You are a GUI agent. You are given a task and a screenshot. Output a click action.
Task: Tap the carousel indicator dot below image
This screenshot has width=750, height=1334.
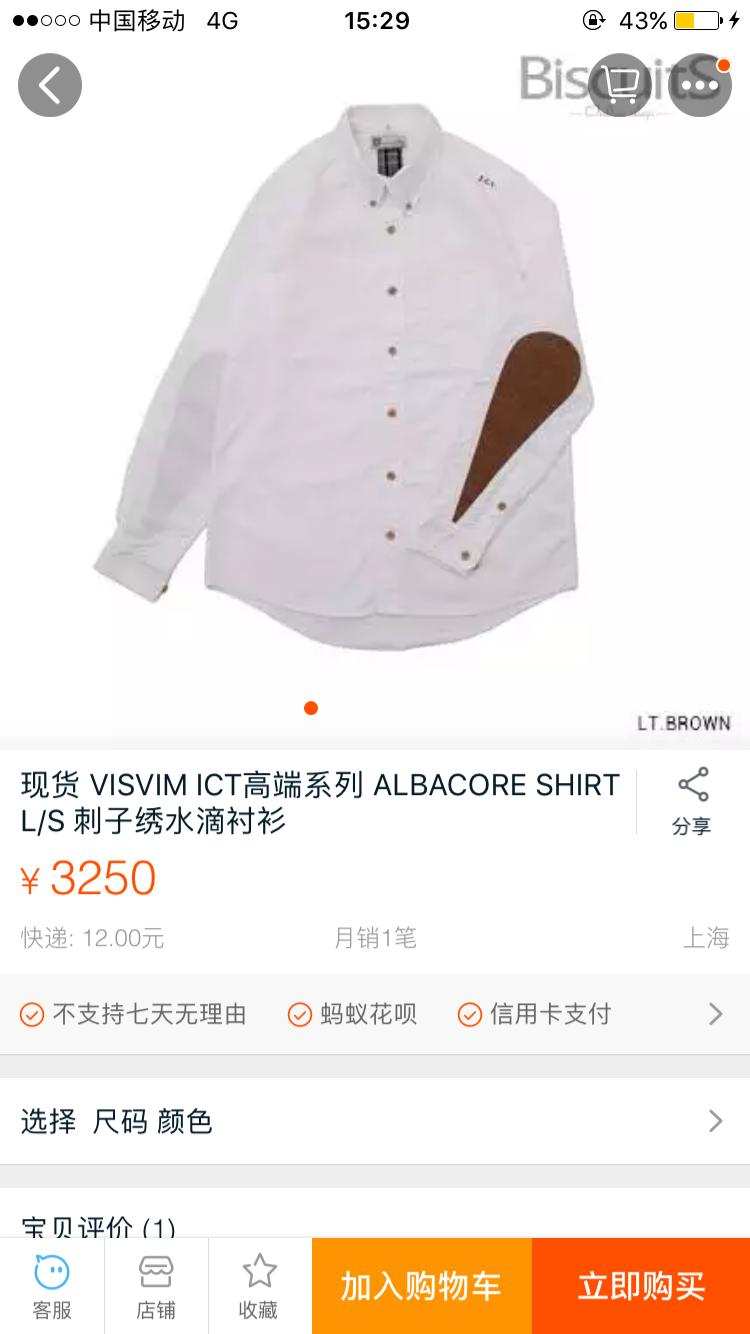pos(311,708)
